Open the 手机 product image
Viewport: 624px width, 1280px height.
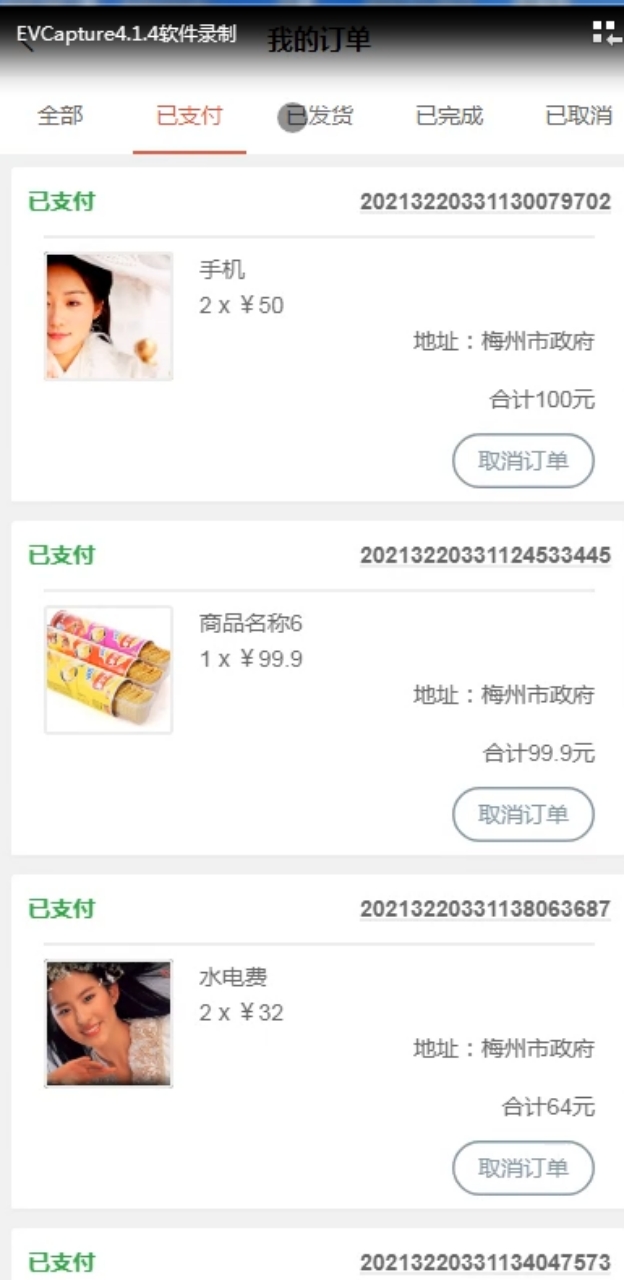108,316
